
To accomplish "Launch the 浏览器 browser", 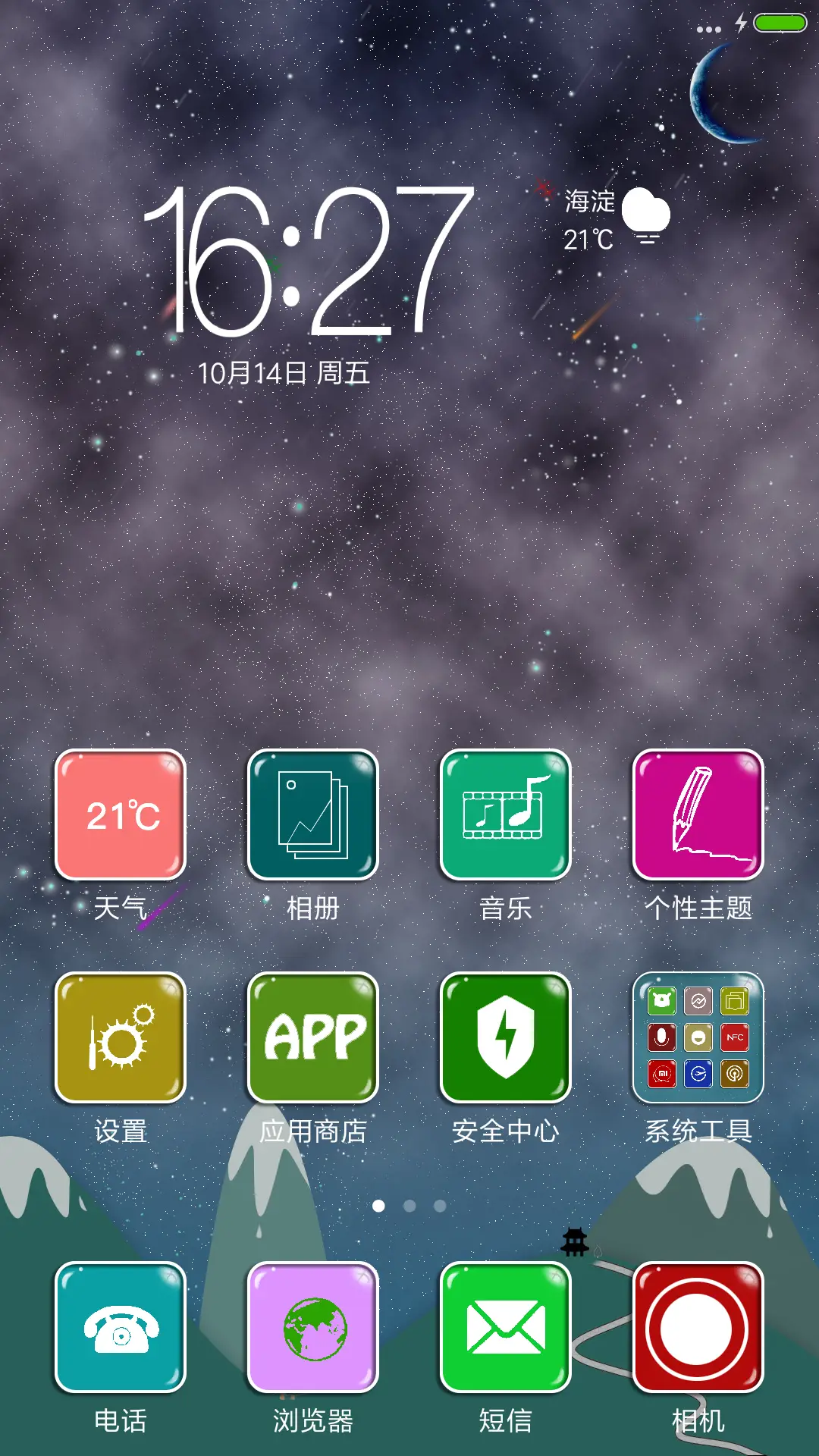I will point(313,1327).
